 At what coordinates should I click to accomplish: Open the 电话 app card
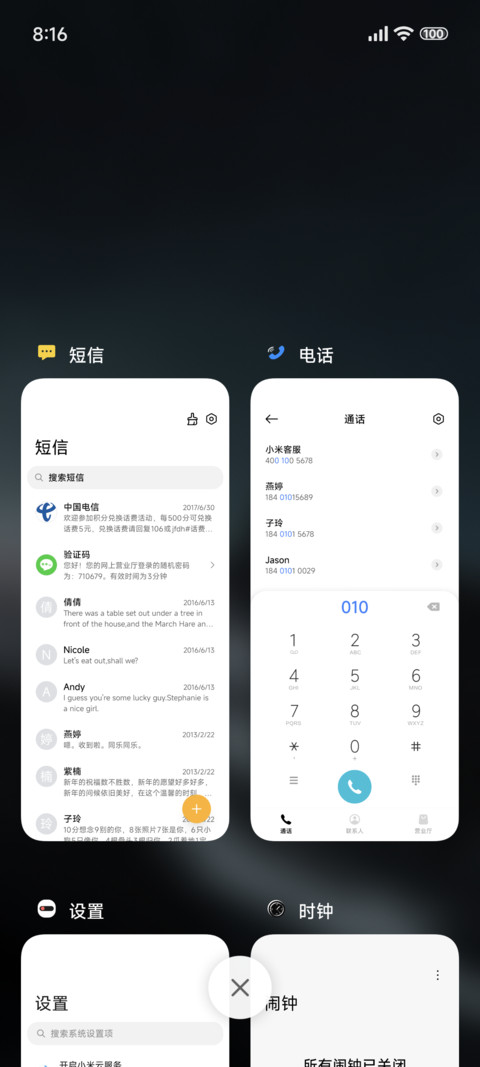(355, 610)
